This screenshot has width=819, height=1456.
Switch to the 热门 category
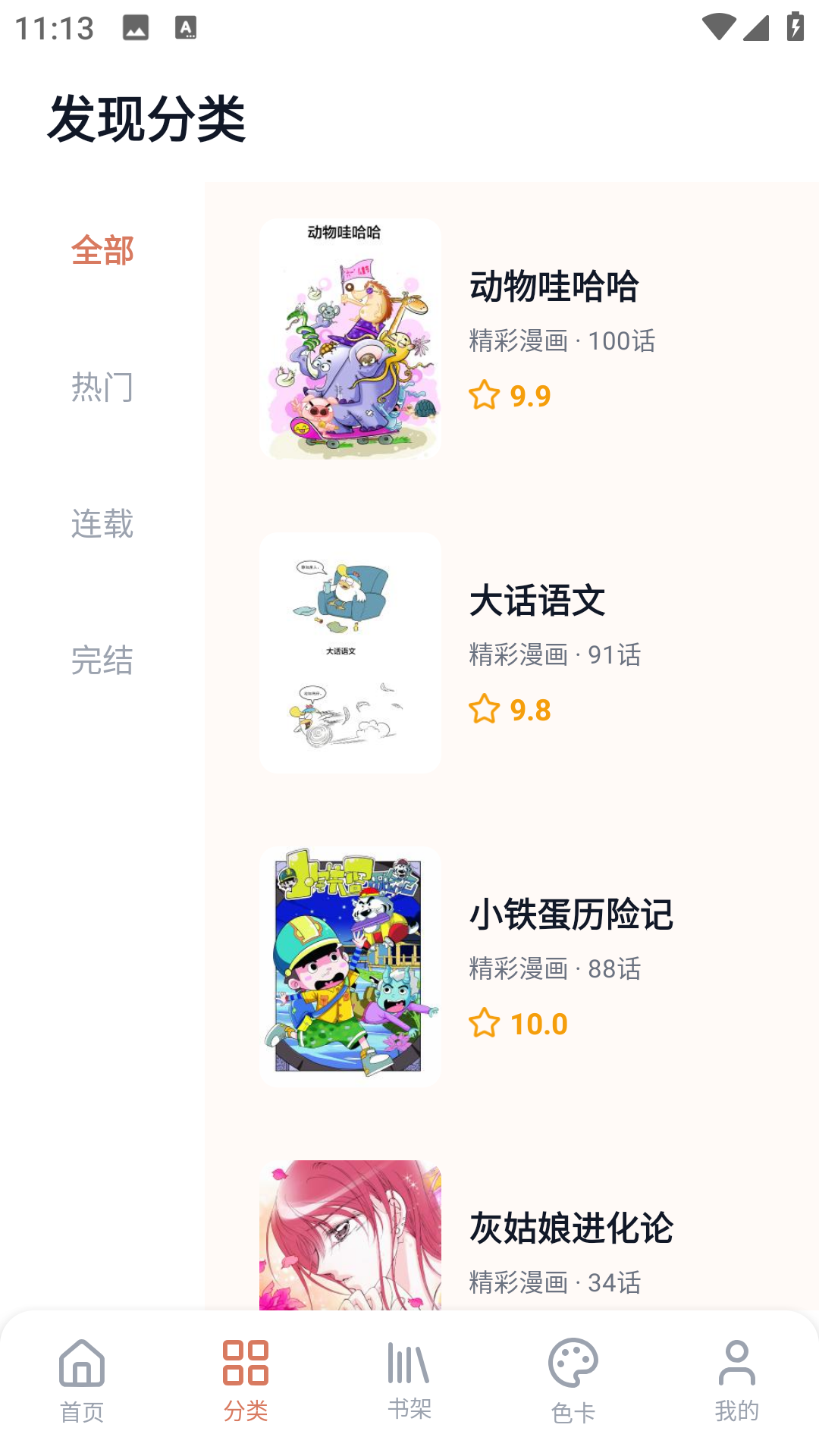102,388
